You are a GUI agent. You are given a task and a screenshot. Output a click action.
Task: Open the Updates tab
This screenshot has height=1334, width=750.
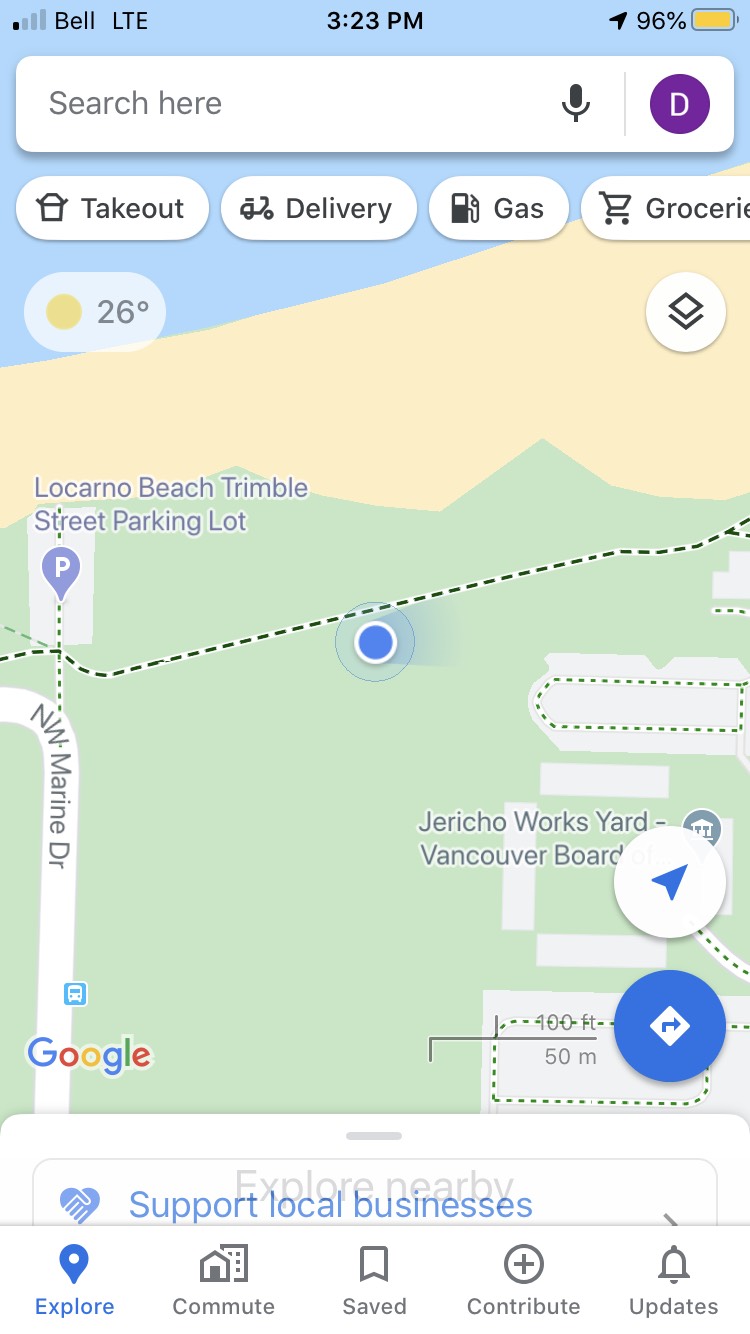pyautogui.click(x=674, y=1281)
